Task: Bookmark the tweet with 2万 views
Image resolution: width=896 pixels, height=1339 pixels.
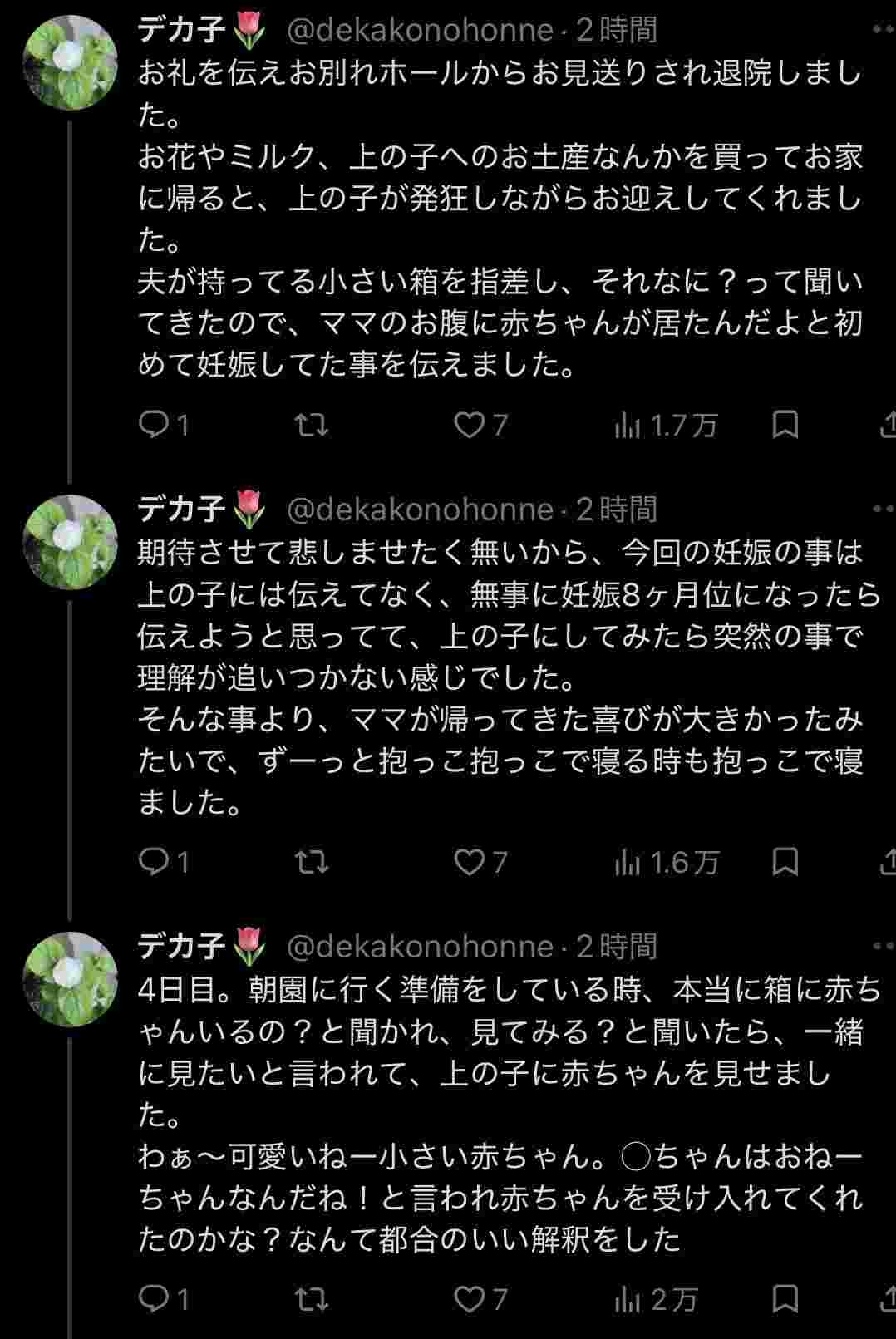Action: [785, 1298]
